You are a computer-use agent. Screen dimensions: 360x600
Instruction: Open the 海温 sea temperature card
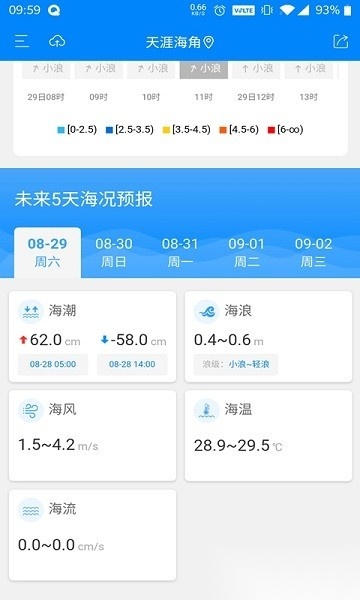point(268,435)
